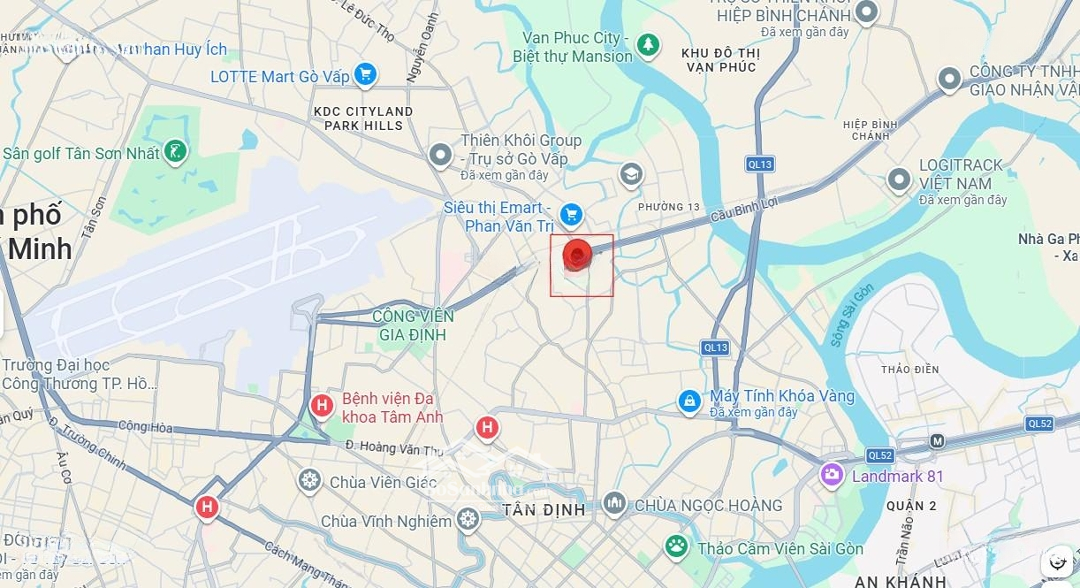This screenshot has height=588, width=1080.
Task: Open Siêu thị Emart Phan Văn Trị marker
Action: pyautogui.click(x=571, y=214)
